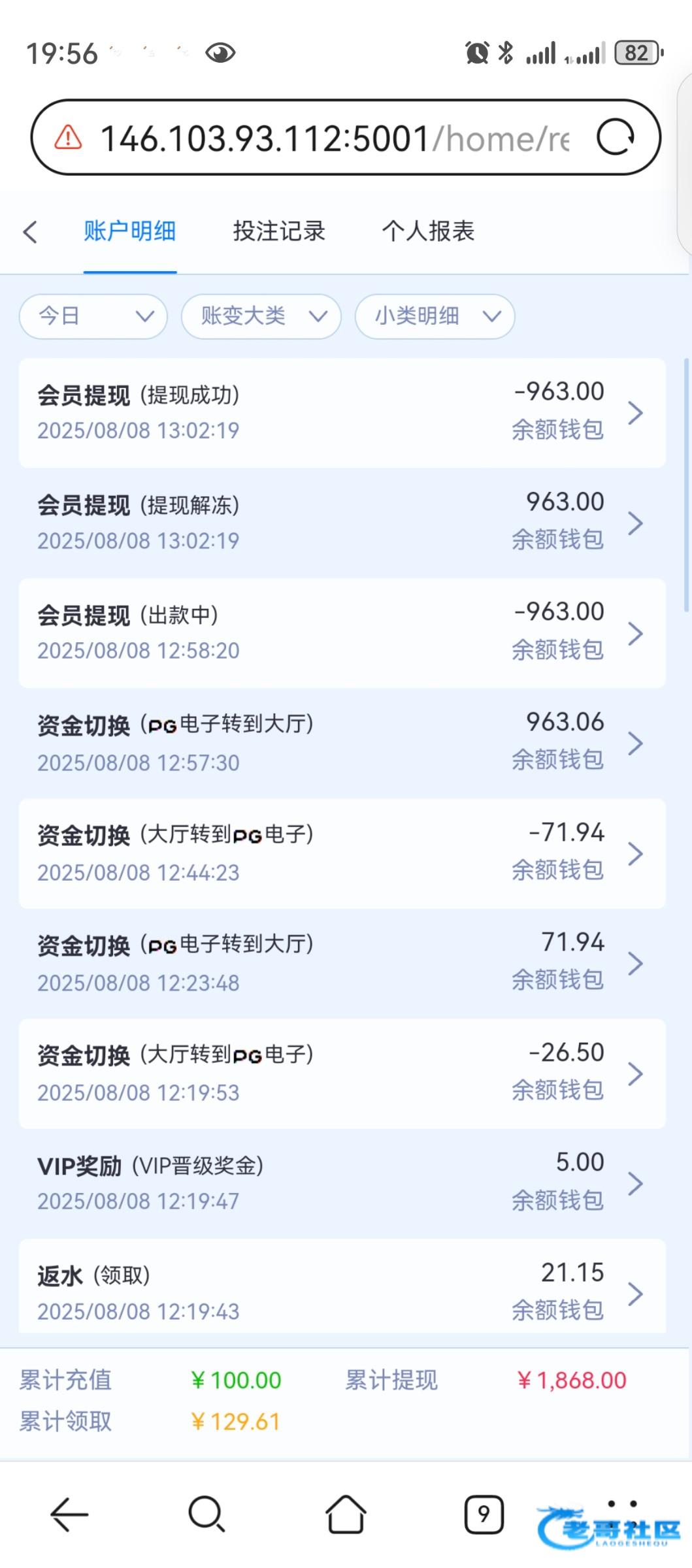Expand the 今日 date dropdown
Viewport: 692px width, 1568px height.
[x=93, y=316]
